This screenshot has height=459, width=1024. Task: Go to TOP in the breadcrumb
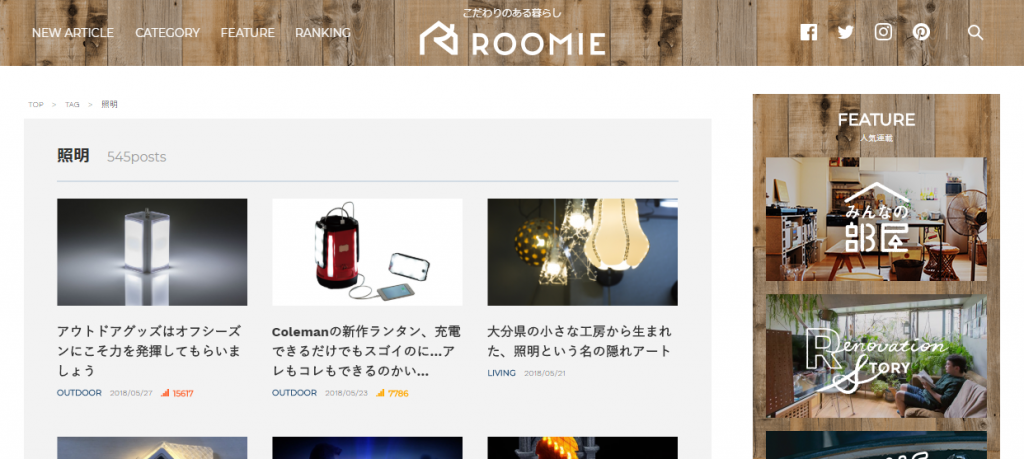click(x=36, y=104)
